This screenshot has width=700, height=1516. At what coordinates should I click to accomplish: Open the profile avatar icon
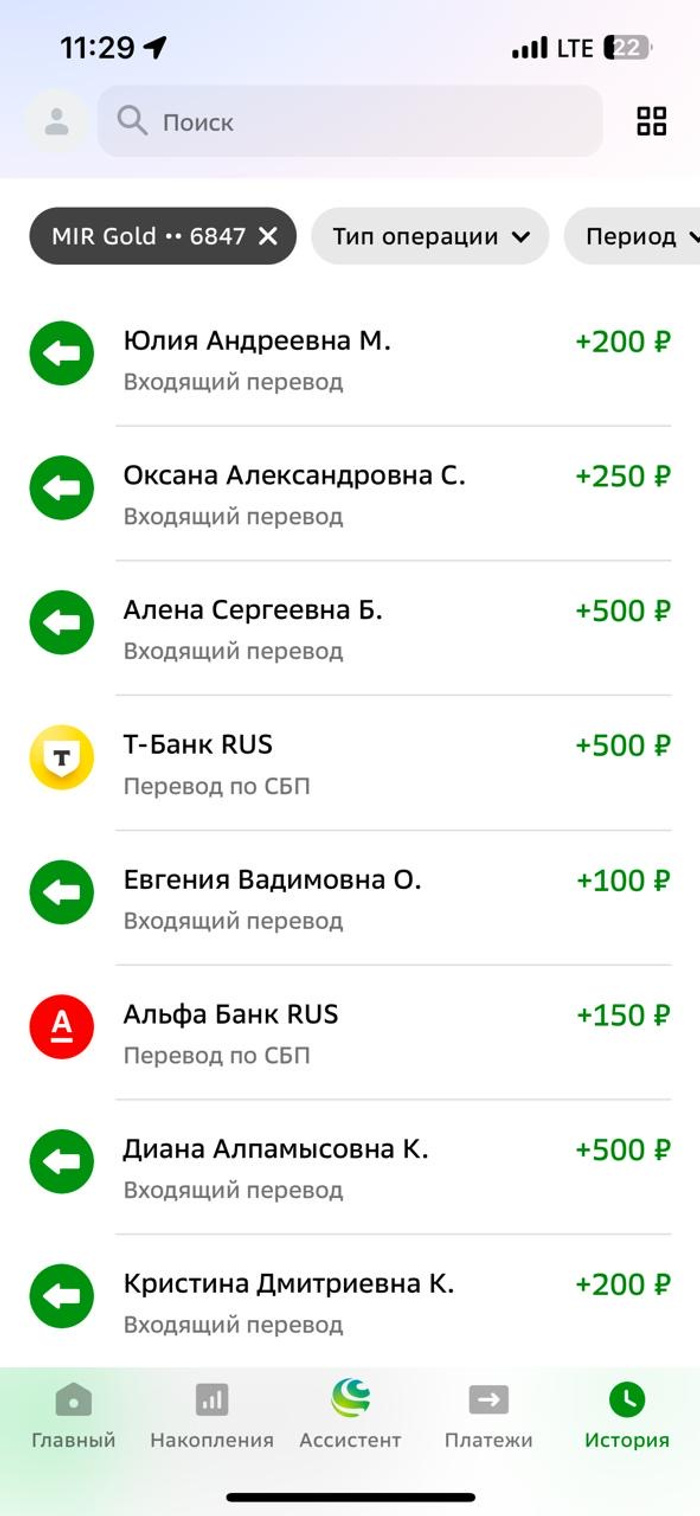coord(56,122)
